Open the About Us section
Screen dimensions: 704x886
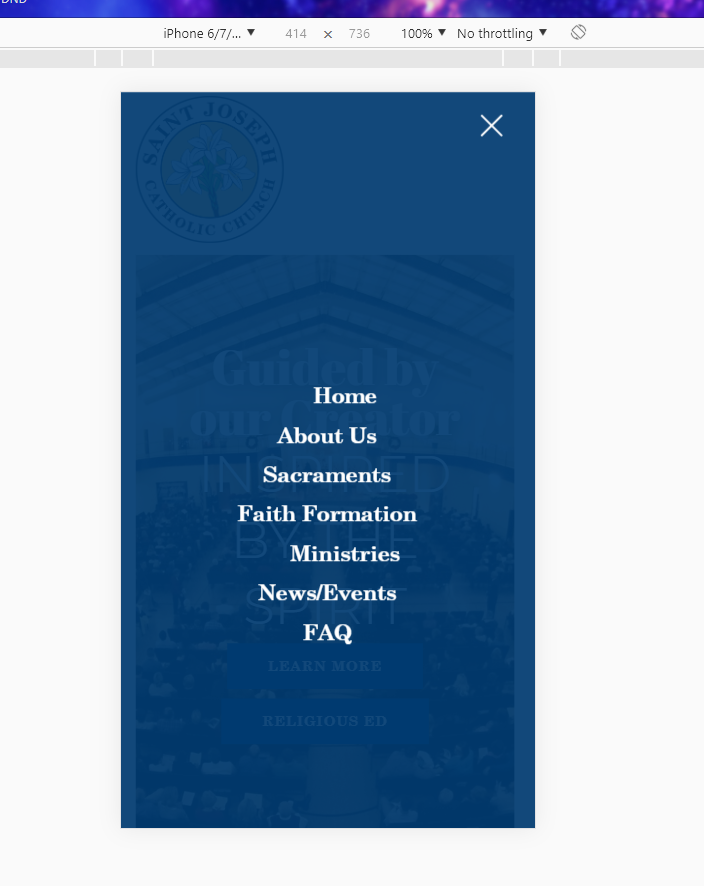click(x=327, y=436)
